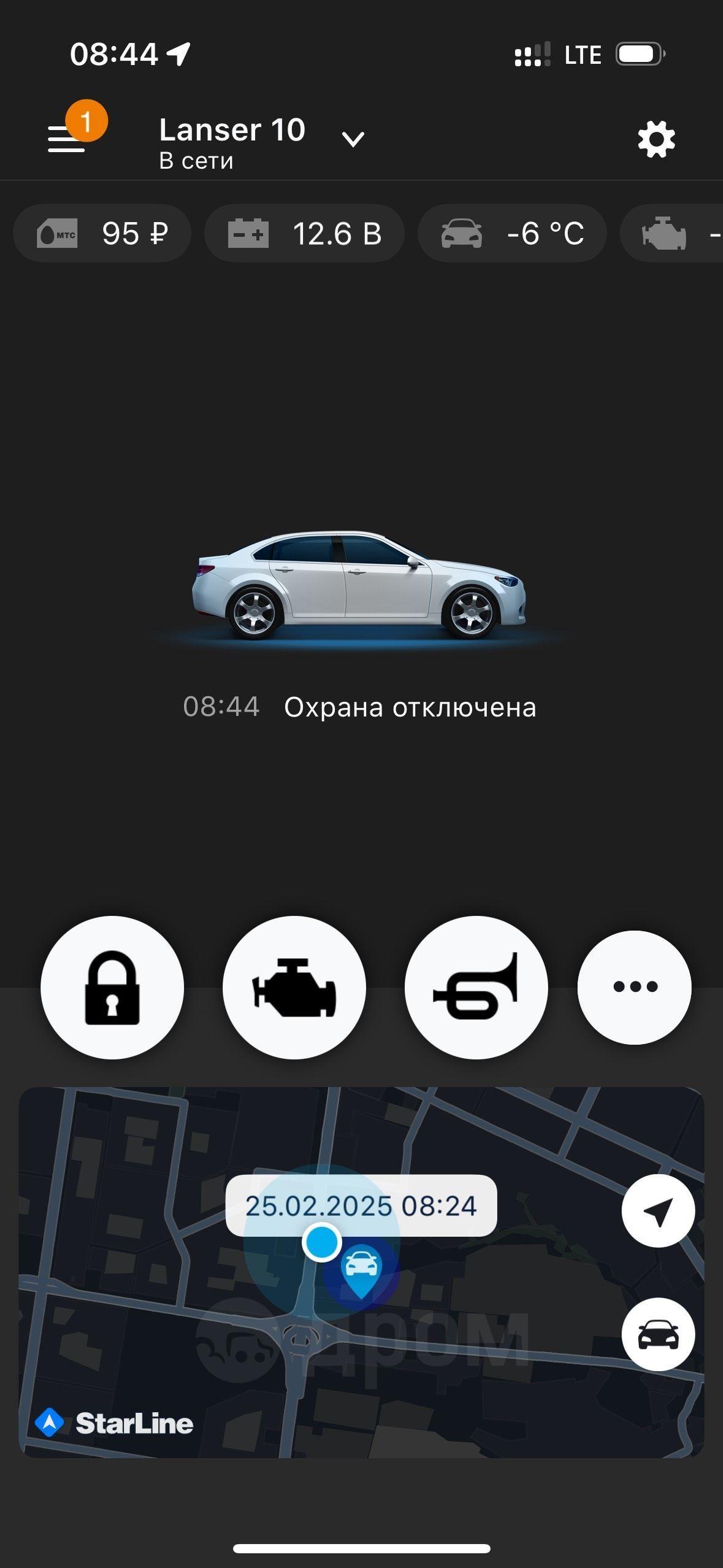Center map on the car icon button
The width and height of the screenshot is (723, 1568).
658,1334
